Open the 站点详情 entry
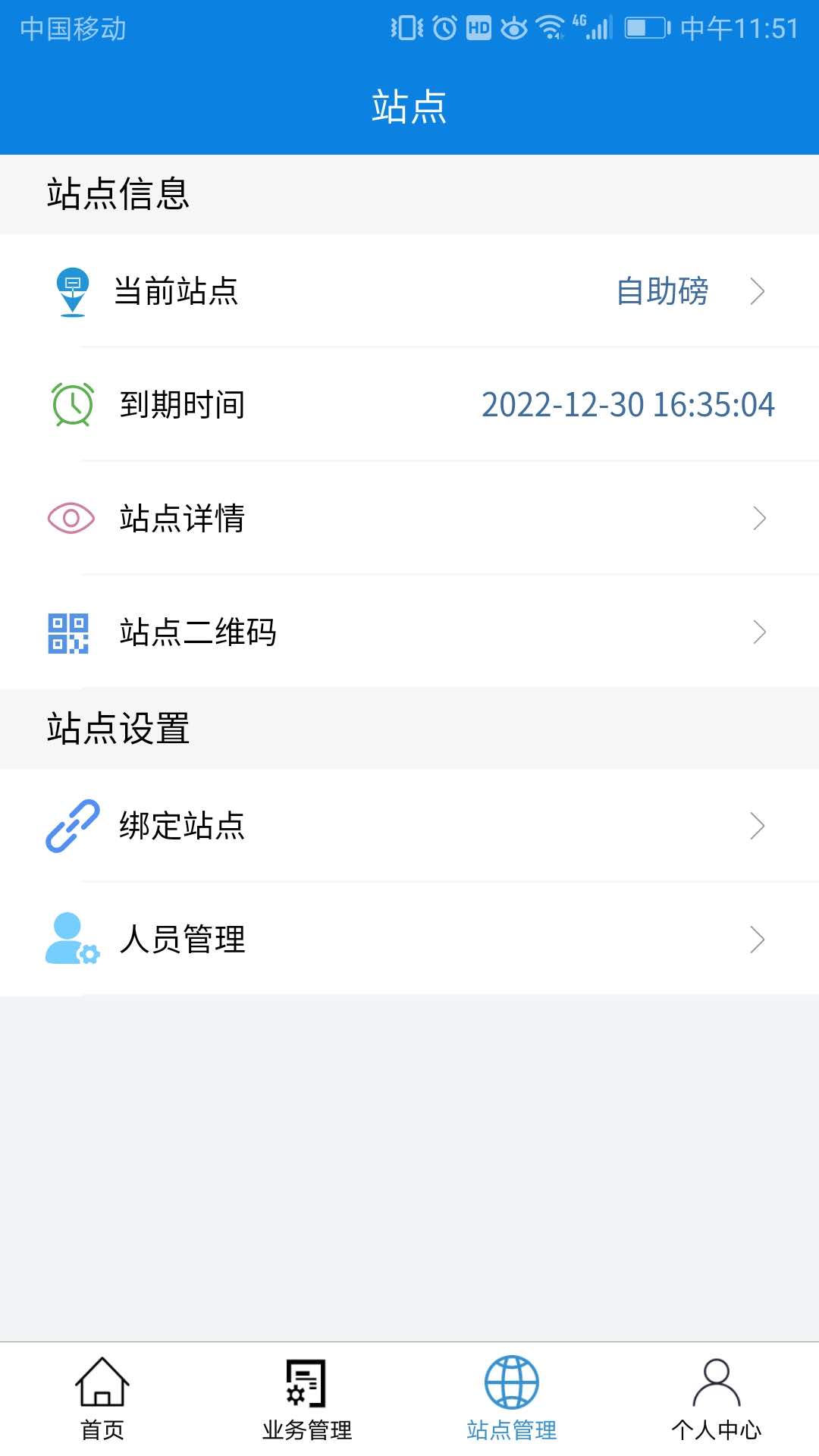Screen dimensions: 819x1456 click(182, 519)
